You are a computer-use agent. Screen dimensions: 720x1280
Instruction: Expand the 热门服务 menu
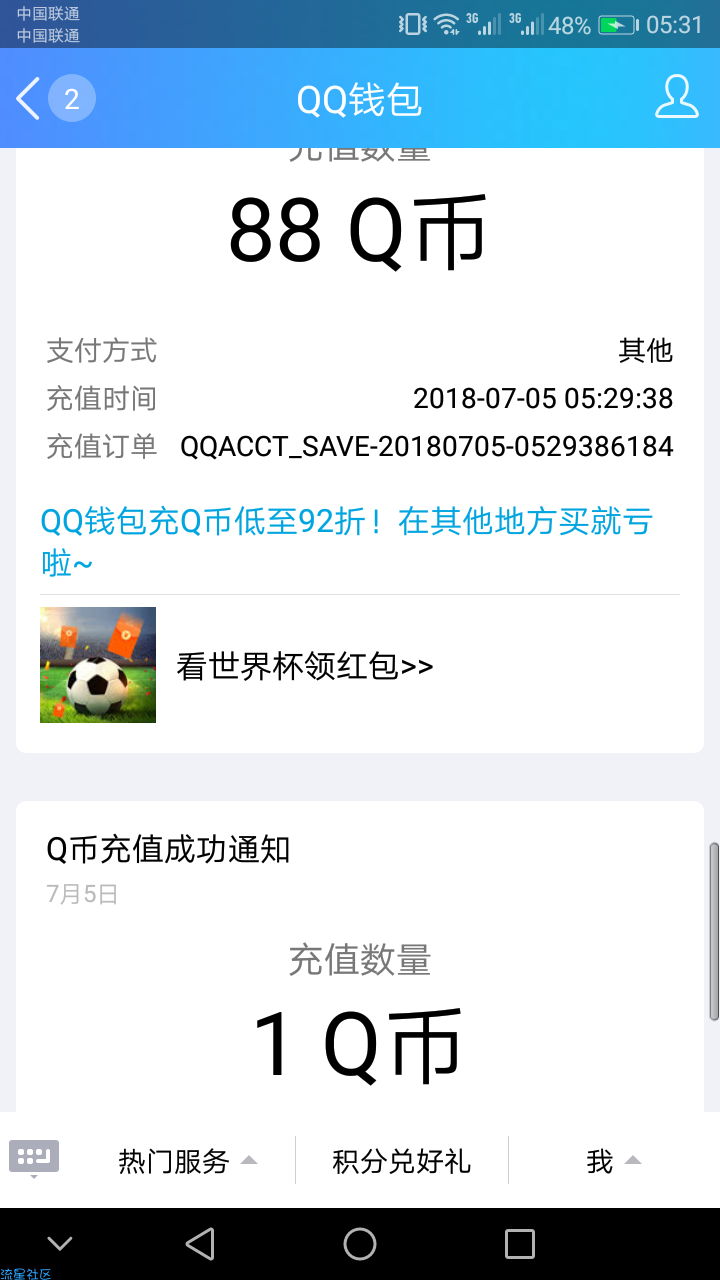(187, 1161)
